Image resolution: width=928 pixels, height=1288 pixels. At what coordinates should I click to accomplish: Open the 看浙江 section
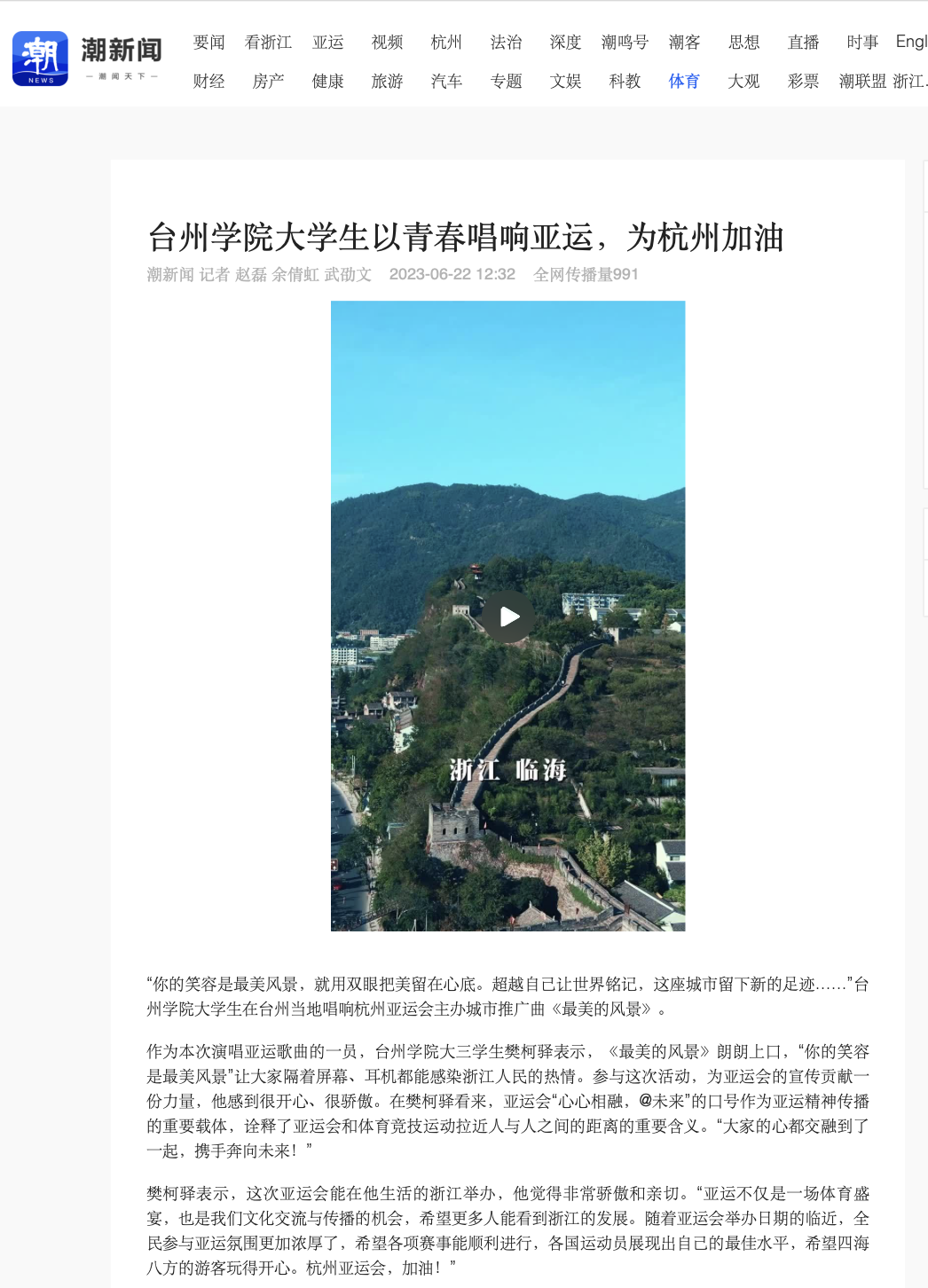269,43
